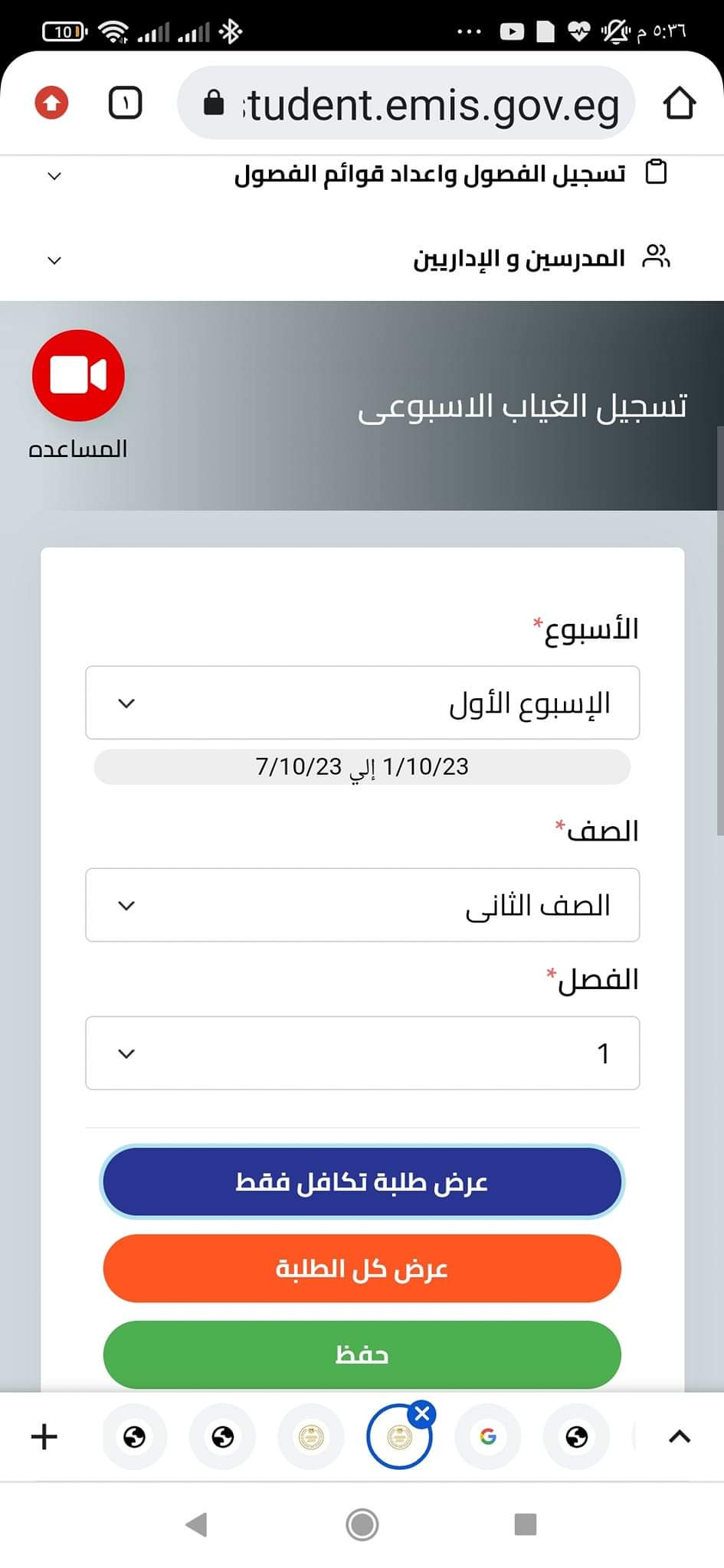Open the tab switcher
Viewport: 724px width, 1568px height.
click(126, 102)
